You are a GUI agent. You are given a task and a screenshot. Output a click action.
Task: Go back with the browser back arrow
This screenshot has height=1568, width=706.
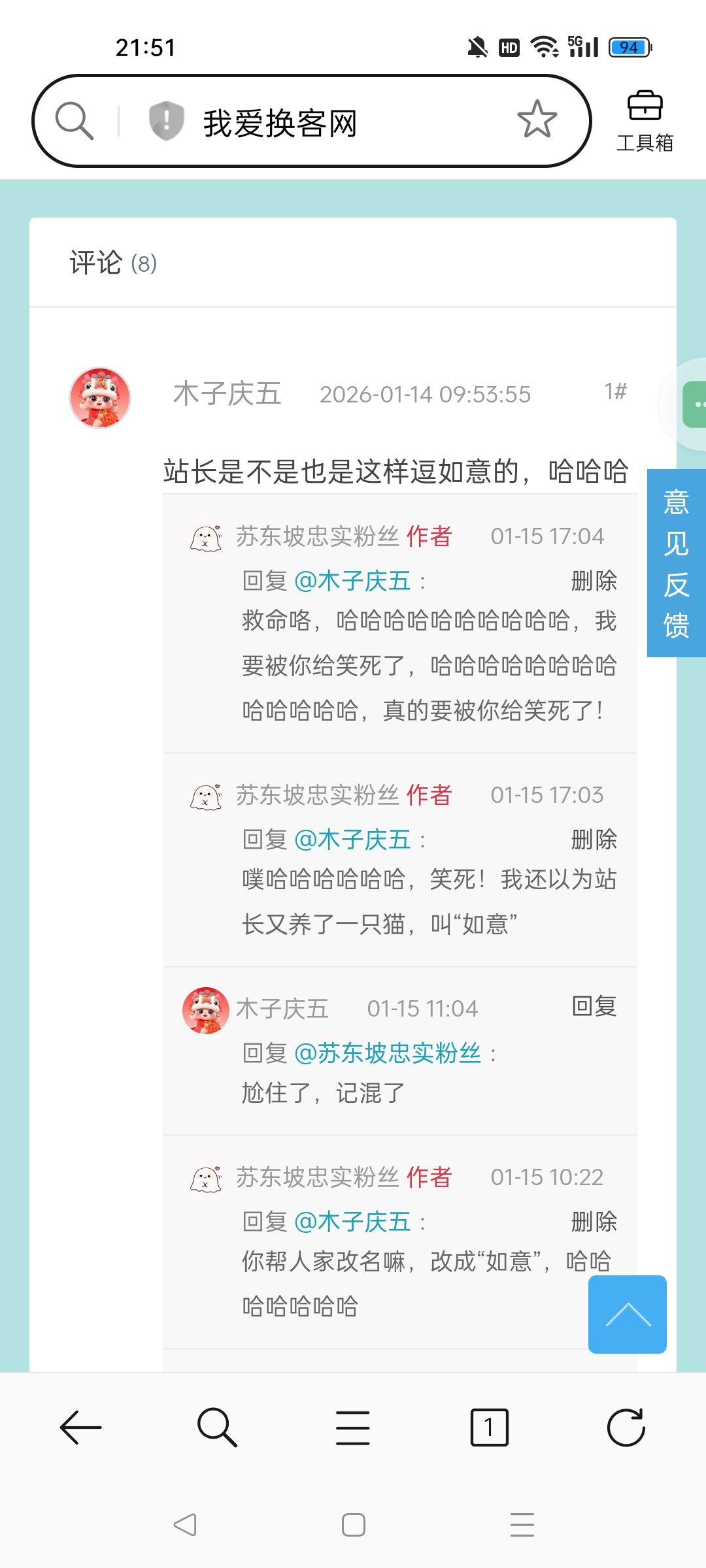tap(81, 1428)
